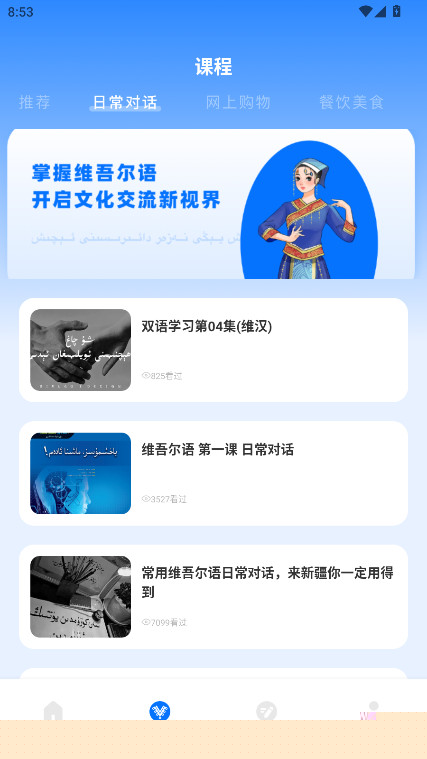The height and width of the screenshot is (759, 427).
Task: Open the 餐饮美食 tab
Action: (x=351, y=102)
